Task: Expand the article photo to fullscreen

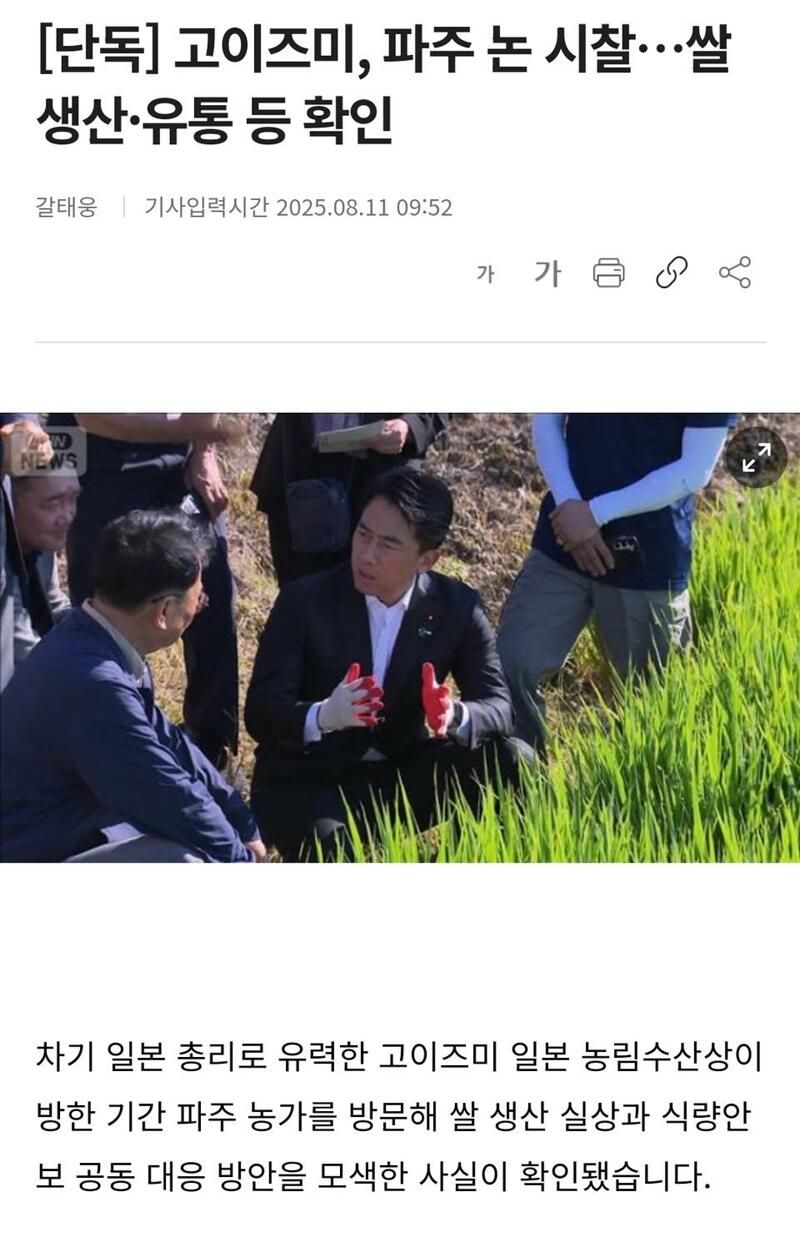Action: (756, 457)
